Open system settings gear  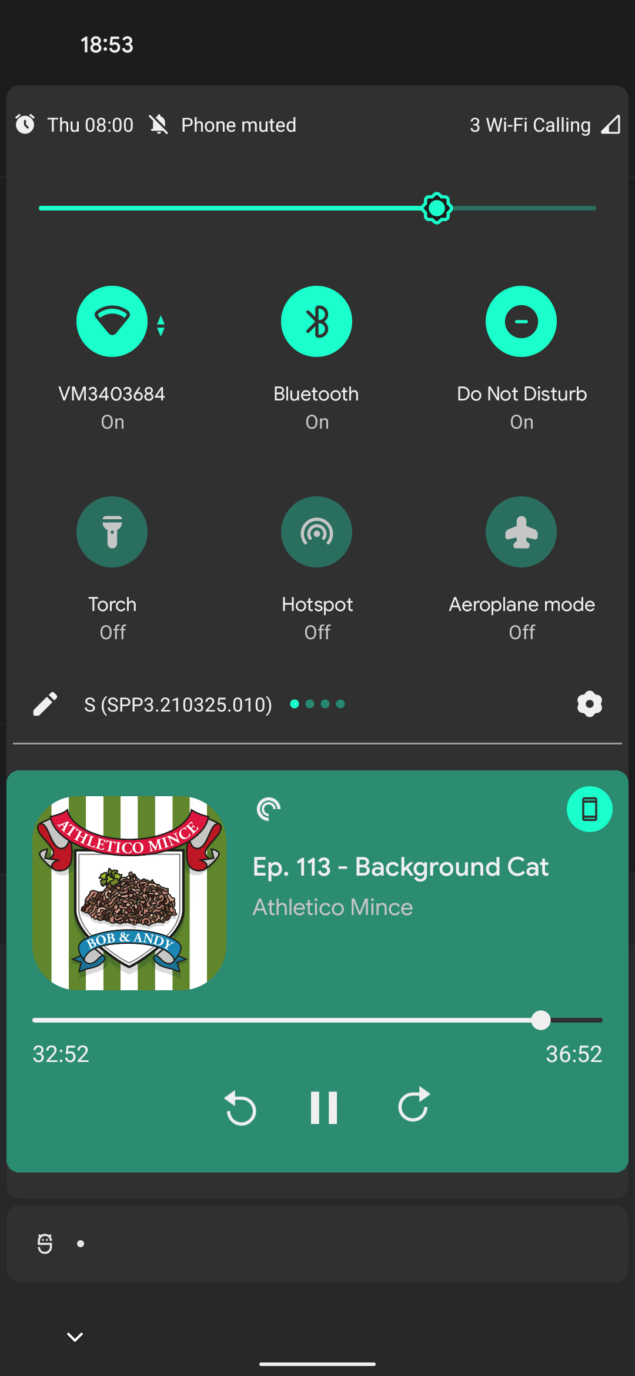(590, 704)
